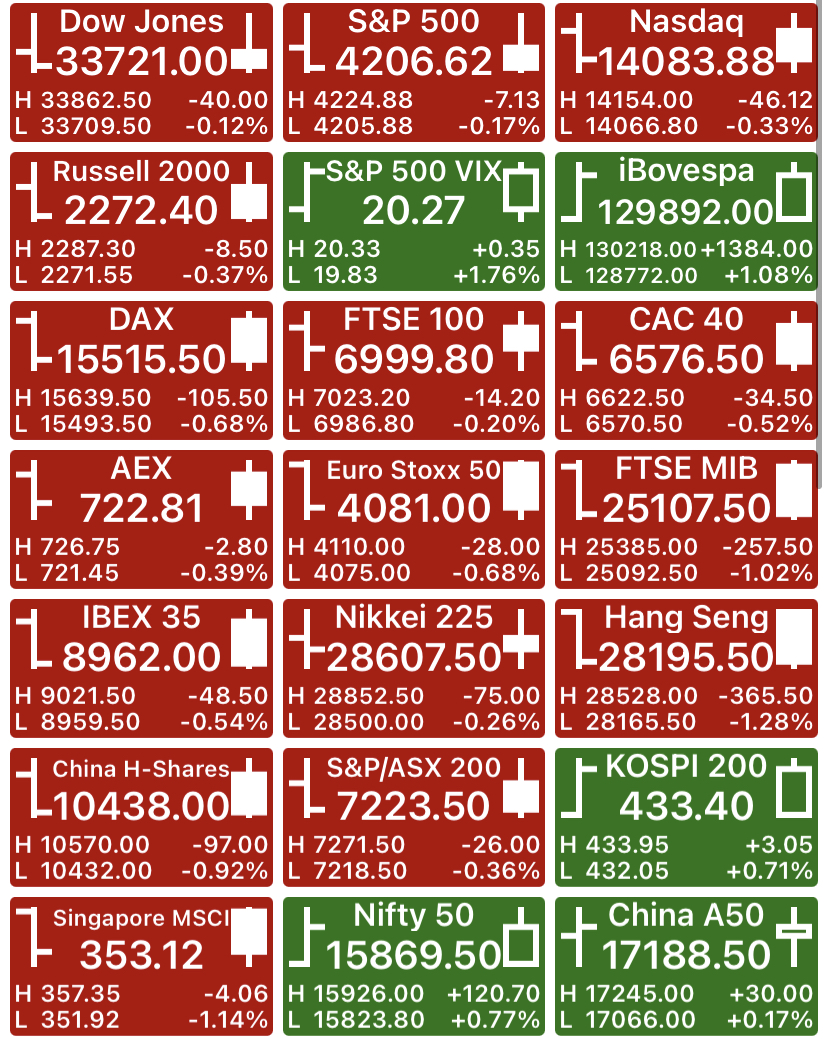Tap the iBovespa tile
Image resolution: width=828 pixels, height=1039 pixels.
click(686, 221)
